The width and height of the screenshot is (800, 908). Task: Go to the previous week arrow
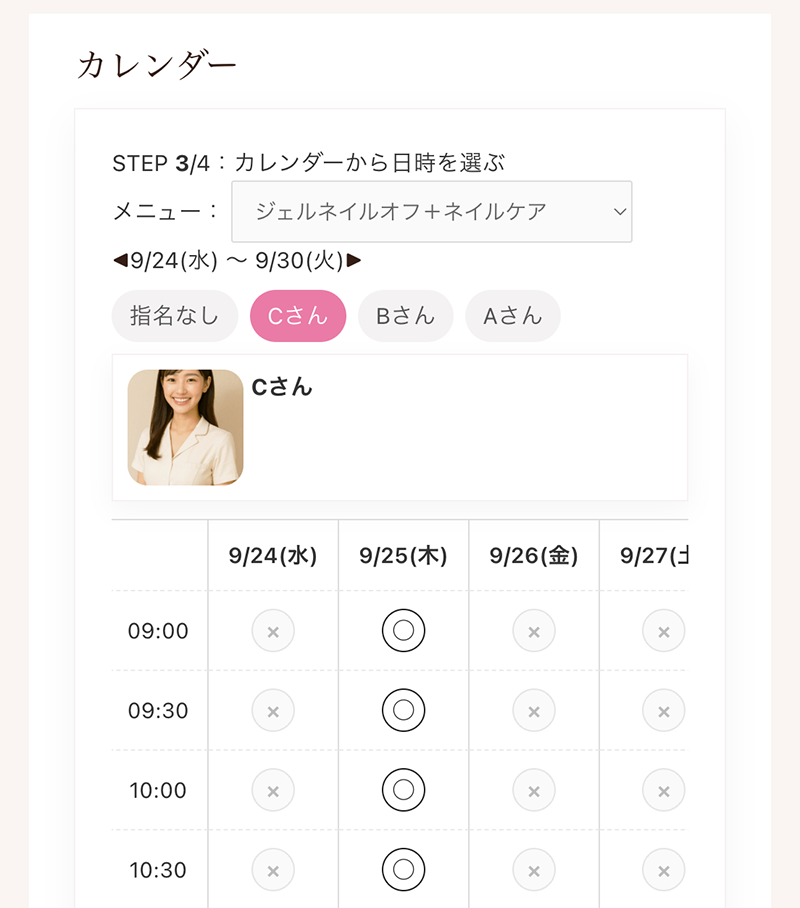[120, 261]
